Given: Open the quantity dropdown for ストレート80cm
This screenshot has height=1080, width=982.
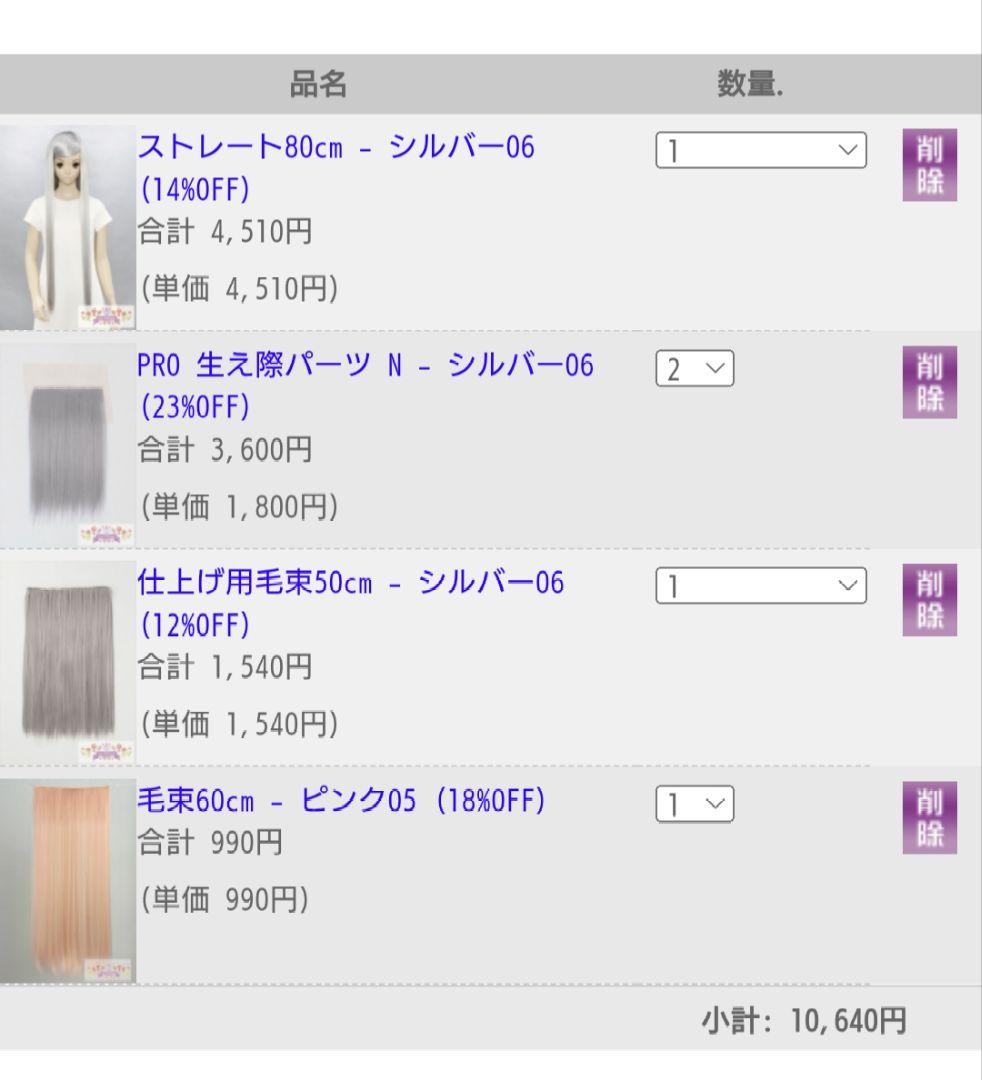Looking at the screenshot, I should click(763, 151).
